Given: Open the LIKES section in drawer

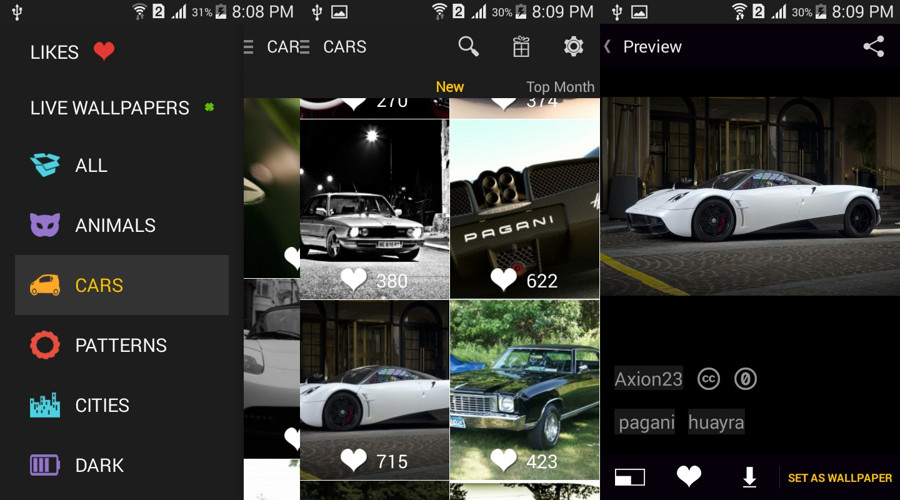Looking at the screenshot, I should pos(72,52).
